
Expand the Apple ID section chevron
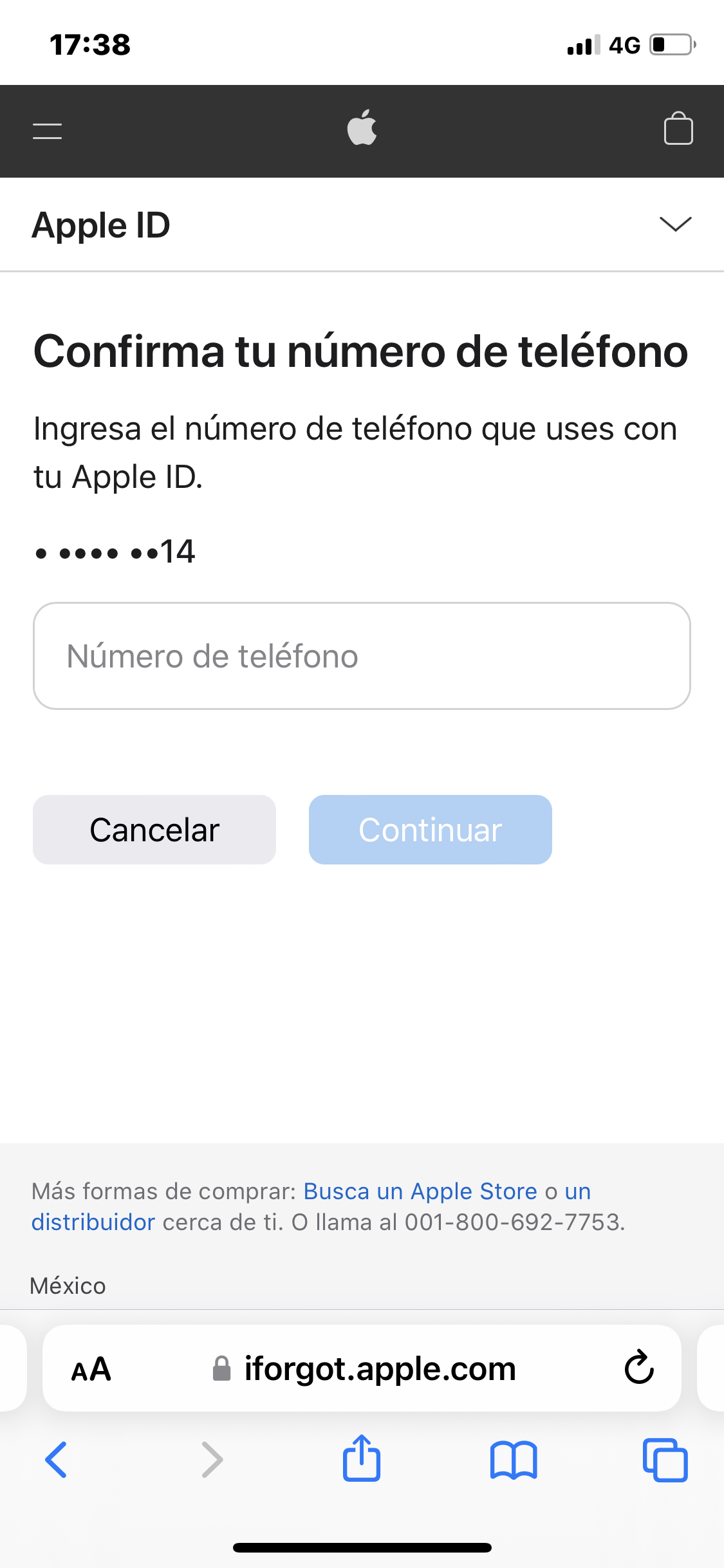[x=675, y=224]
